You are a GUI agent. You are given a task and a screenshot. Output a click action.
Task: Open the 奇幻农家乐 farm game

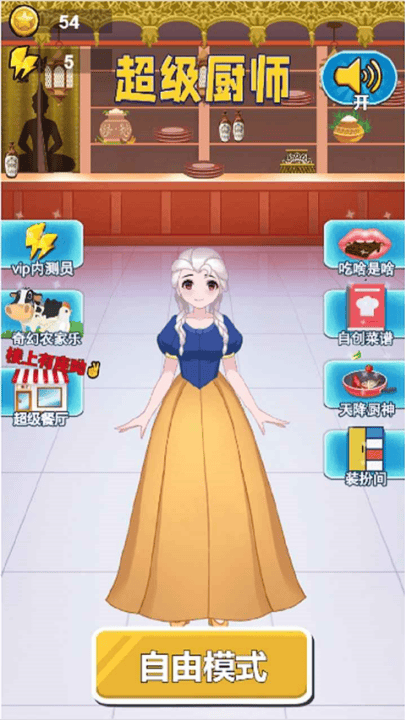coord(42,318)
